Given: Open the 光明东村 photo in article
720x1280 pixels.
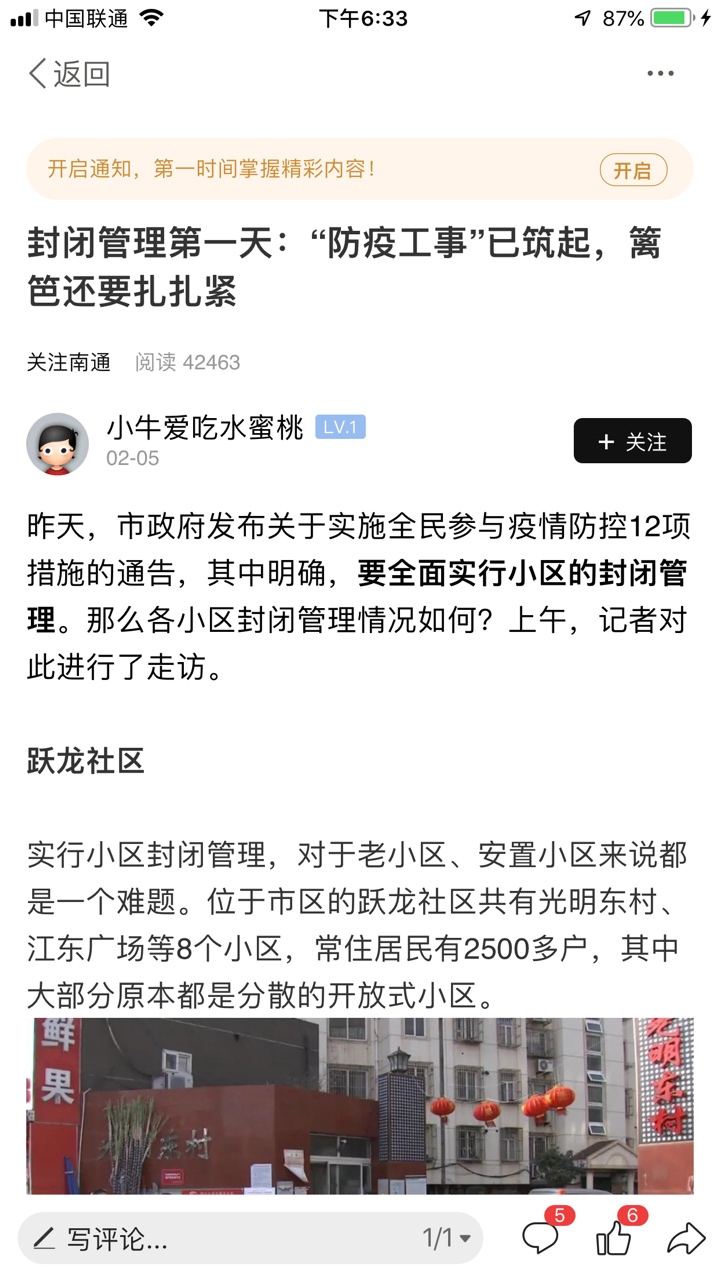Looking at the screenshot, I should [360, 1106].
